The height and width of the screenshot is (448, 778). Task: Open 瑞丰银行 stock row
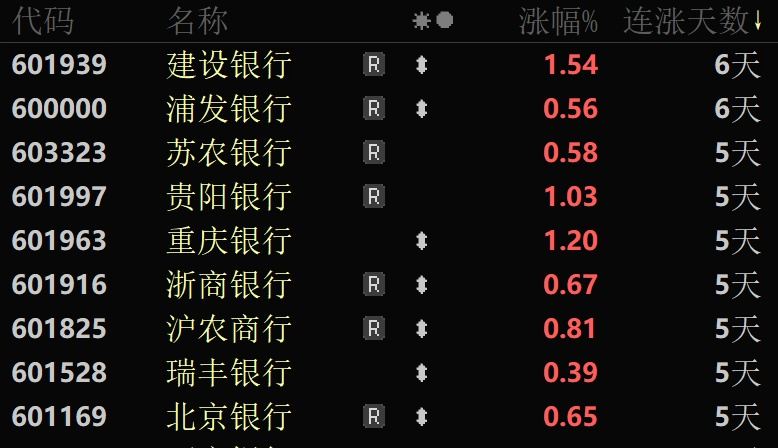tap(229, 373)
